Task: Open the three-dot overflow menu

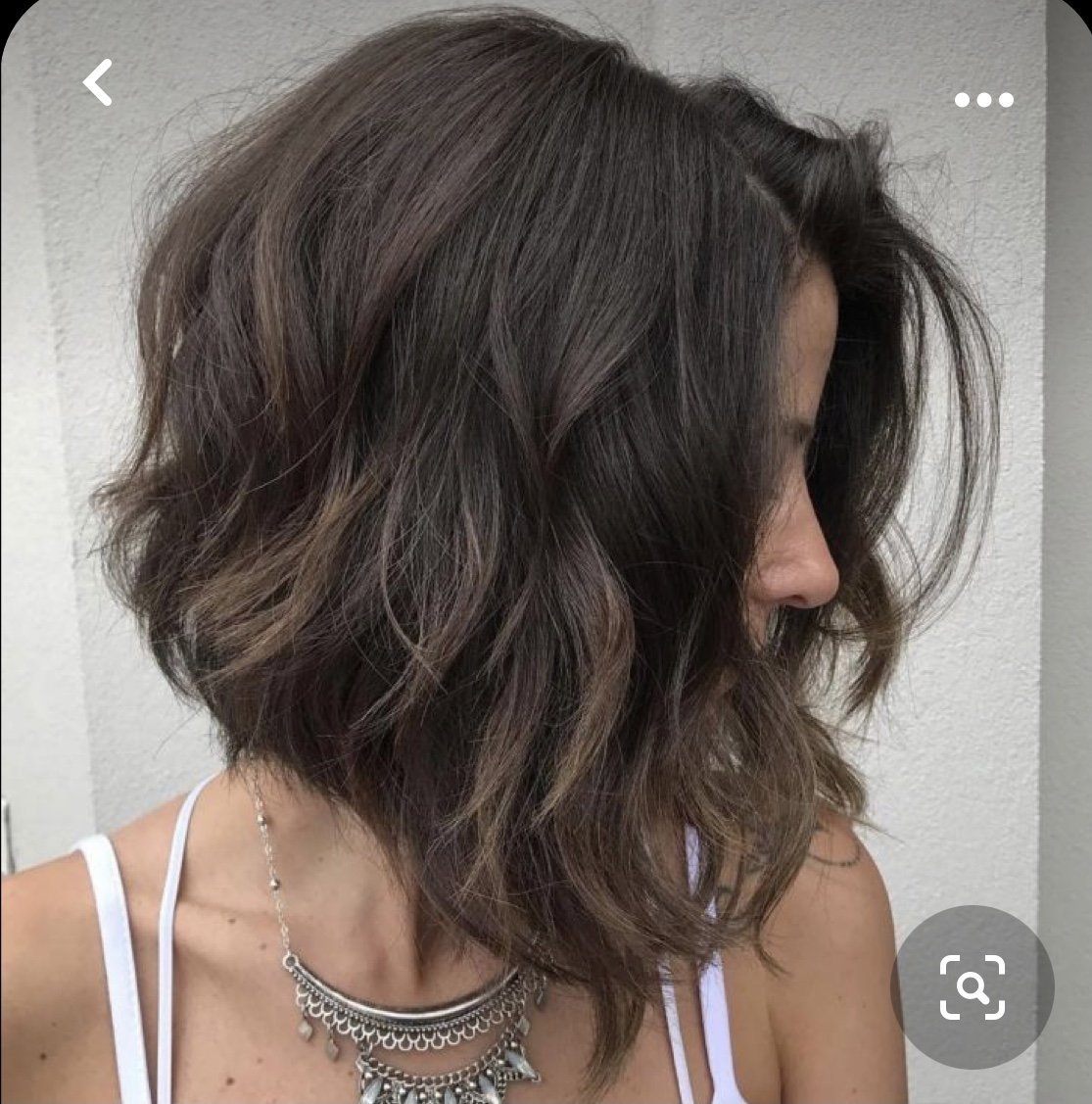Action: point(983,99)
